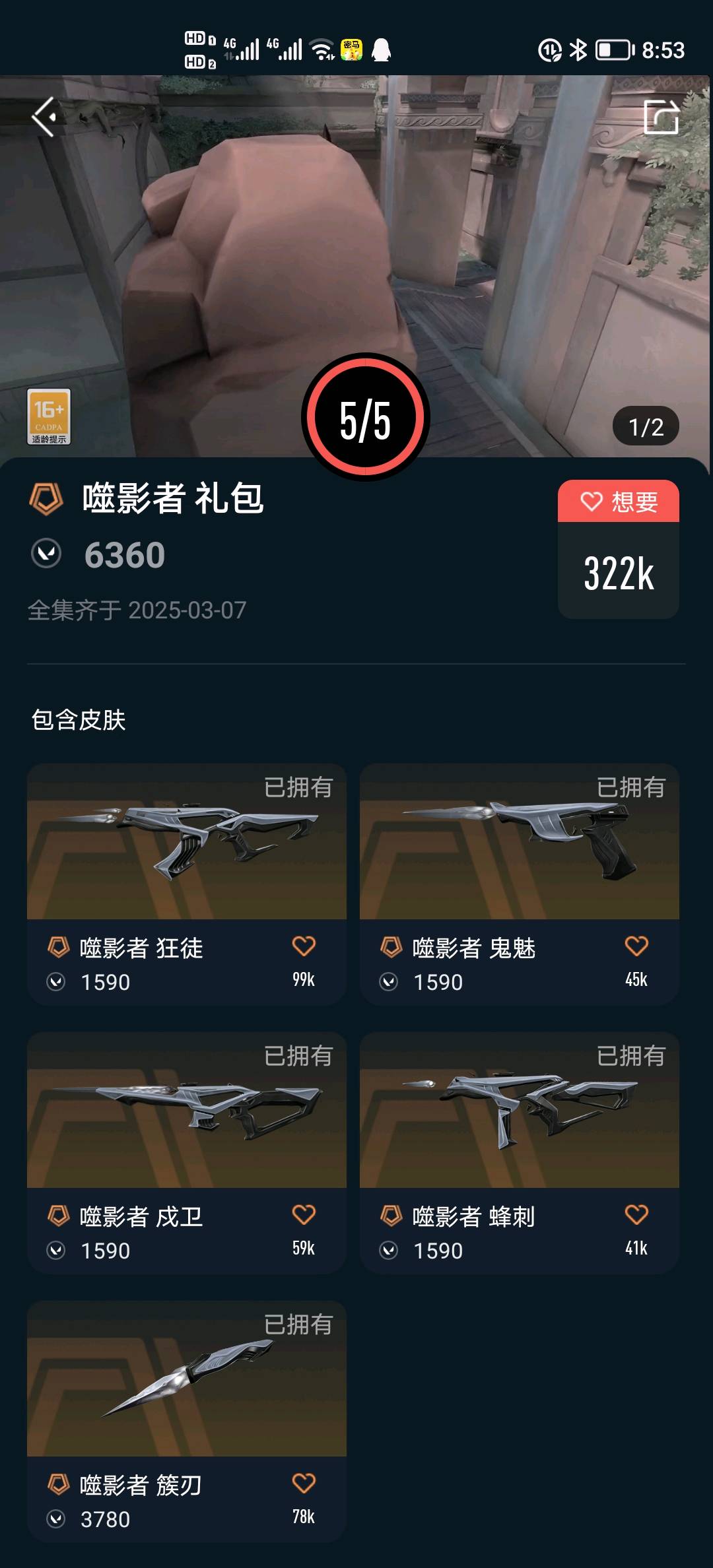Go back using the top-left arrow
713x1568 pixels.
(45, 117)
